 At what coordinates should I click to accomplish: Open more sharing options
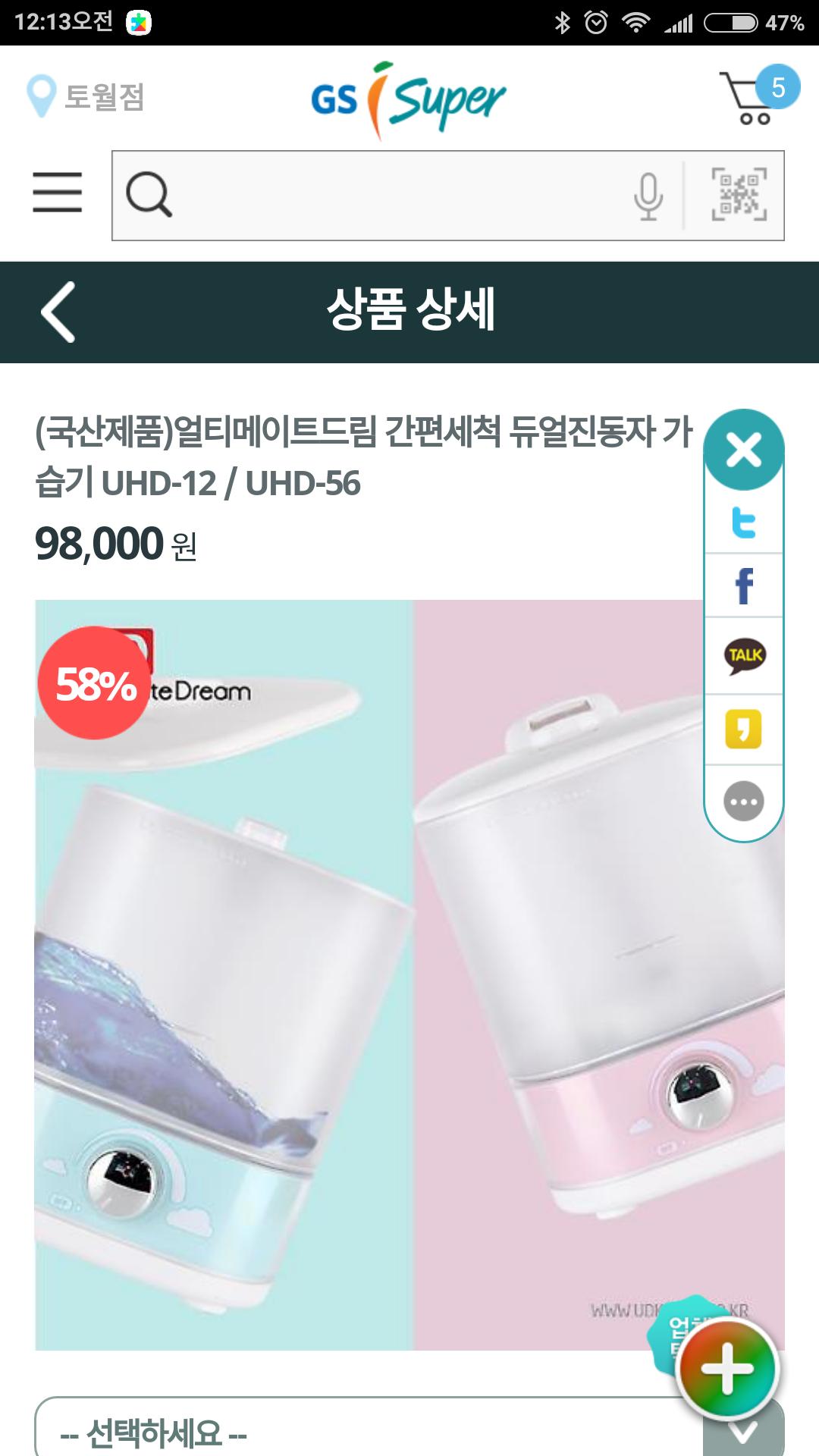coord(744,801)
